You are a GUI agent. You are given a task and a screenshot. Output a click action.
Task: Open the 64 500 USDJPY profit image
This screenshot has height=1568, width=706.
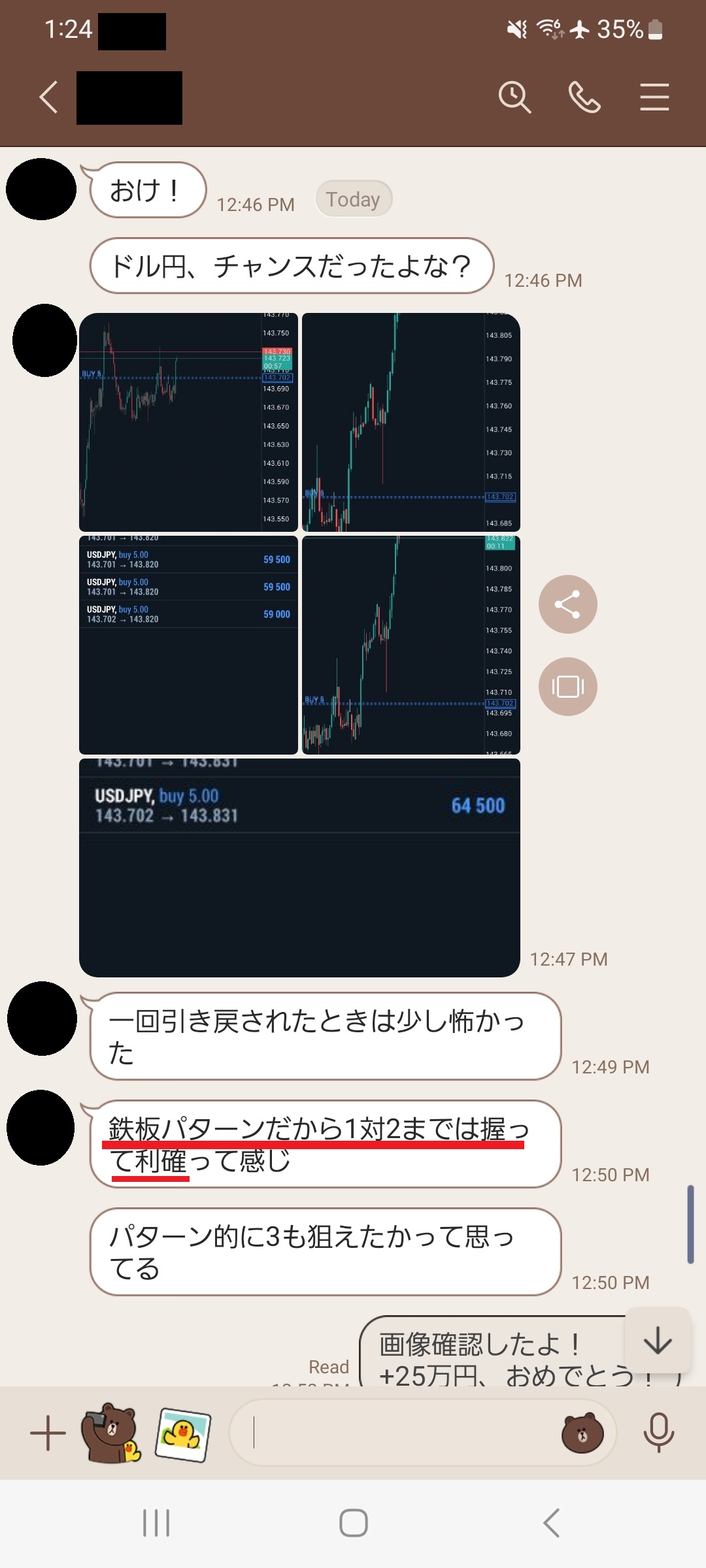point(299,868)
